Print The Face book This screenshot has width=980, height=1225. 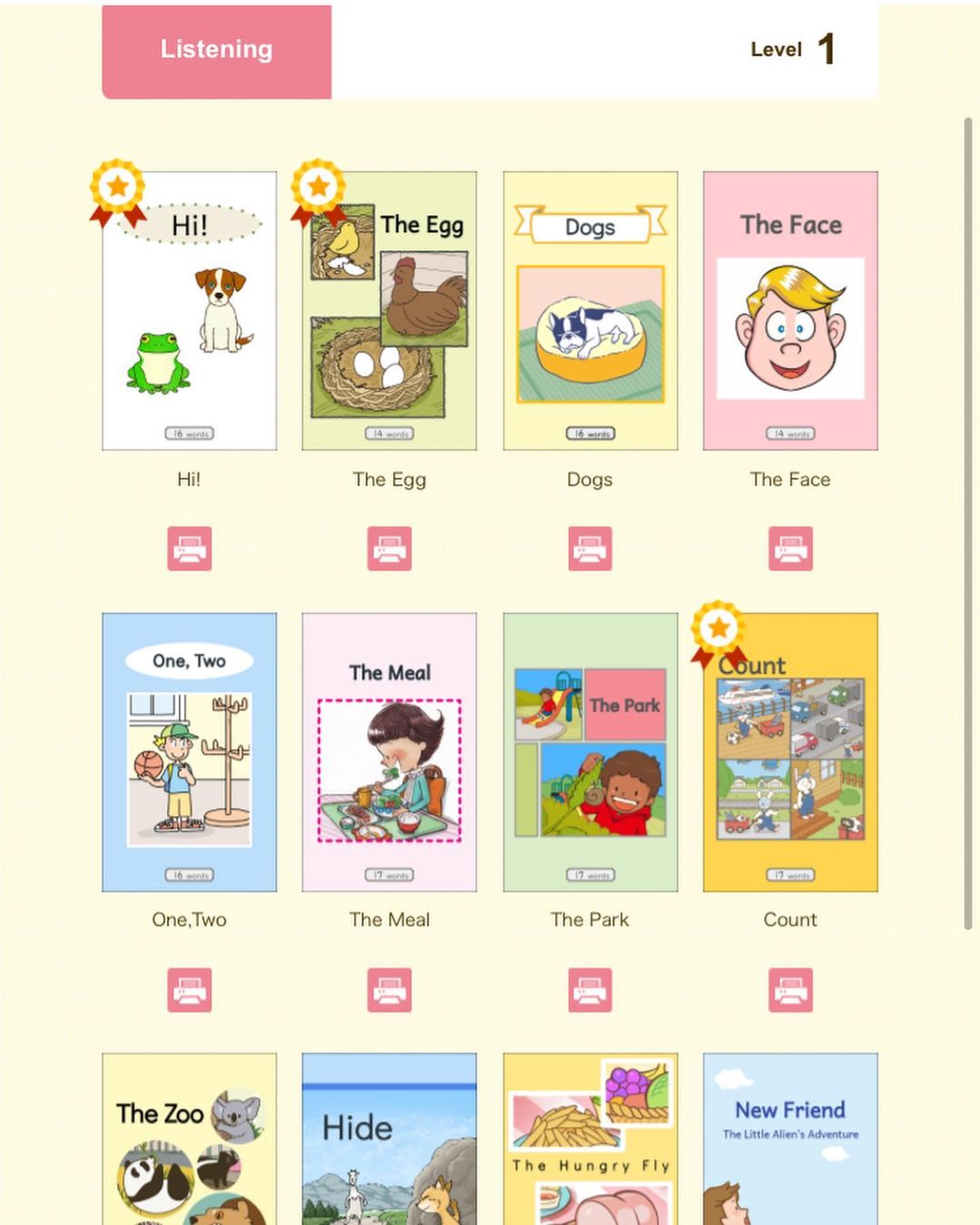(790, 549)
